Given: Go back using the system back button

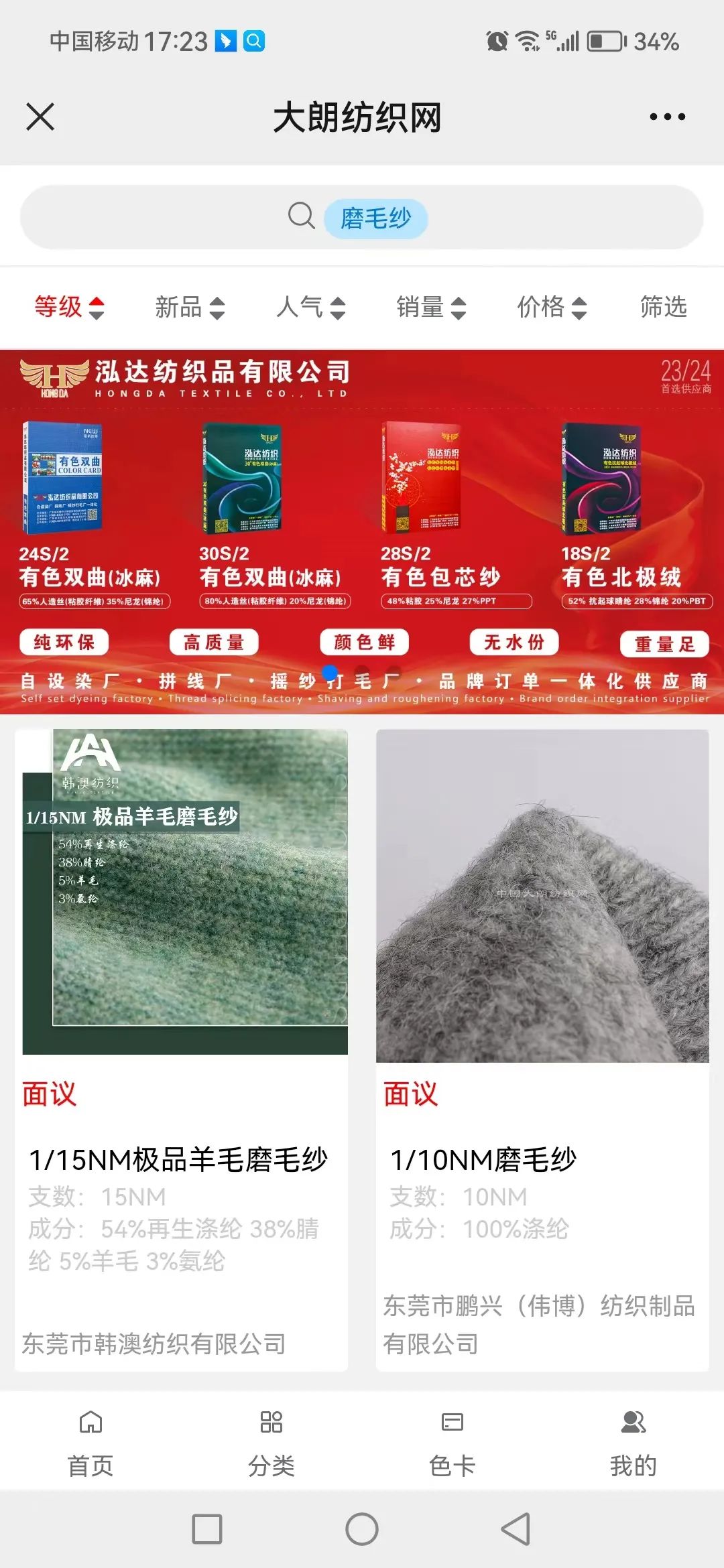Looking at the screenshot, I should click(516, 1529).
